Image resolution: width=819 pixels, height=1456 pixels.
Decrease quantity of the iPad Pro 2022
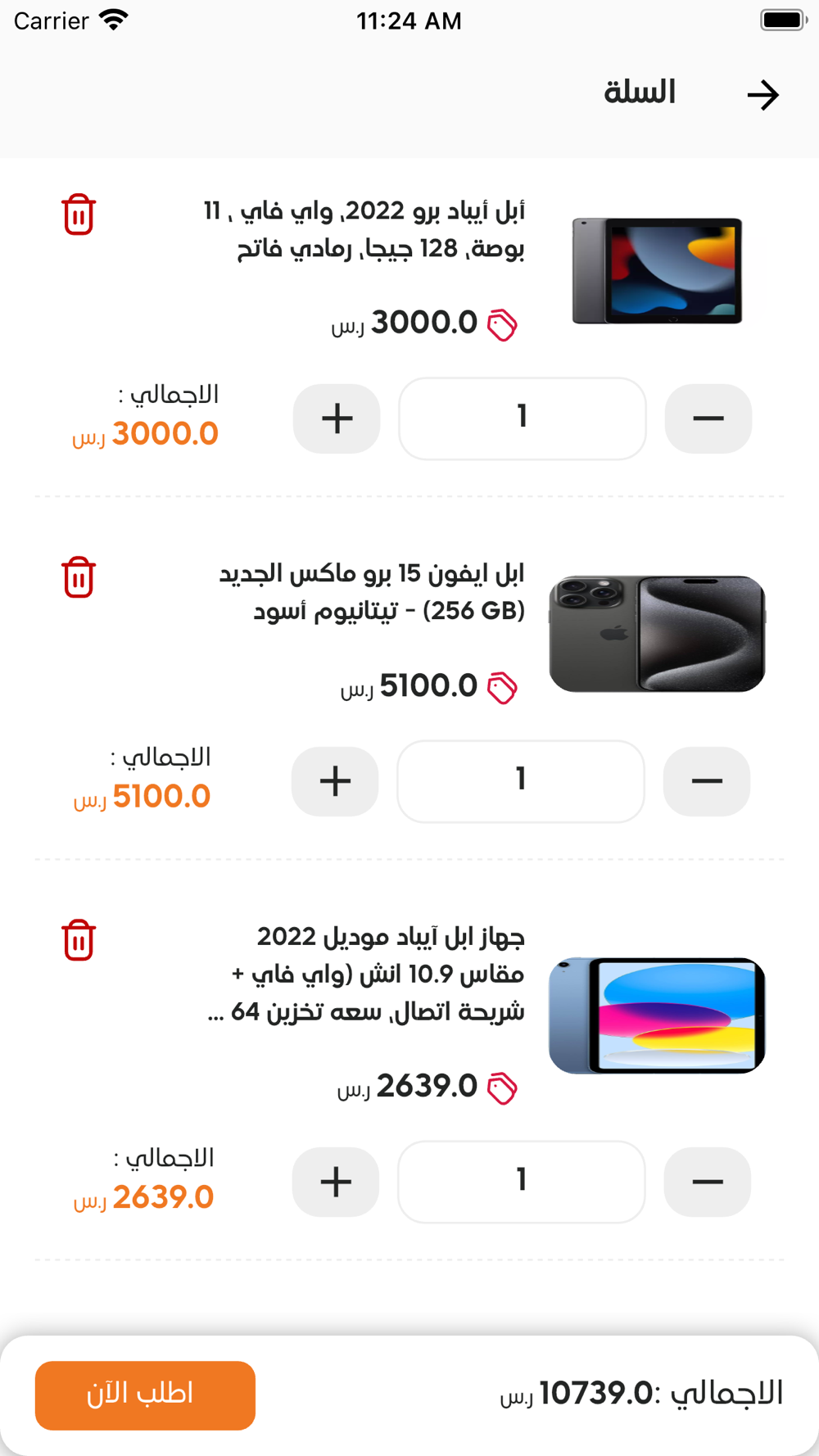(708, 418)
